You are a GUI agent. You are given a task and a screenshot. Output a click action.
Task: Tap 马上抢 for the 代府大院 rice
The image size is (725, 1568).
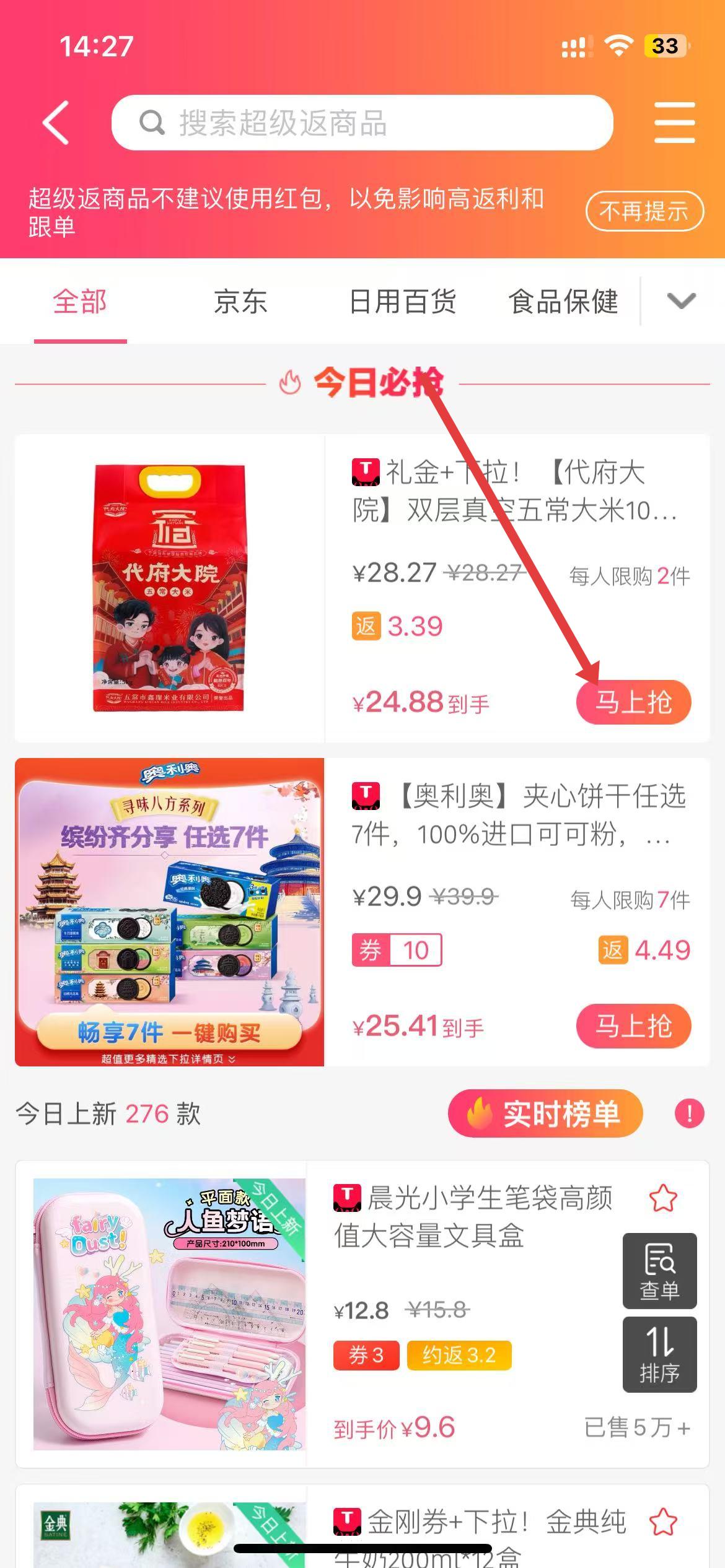633,702
